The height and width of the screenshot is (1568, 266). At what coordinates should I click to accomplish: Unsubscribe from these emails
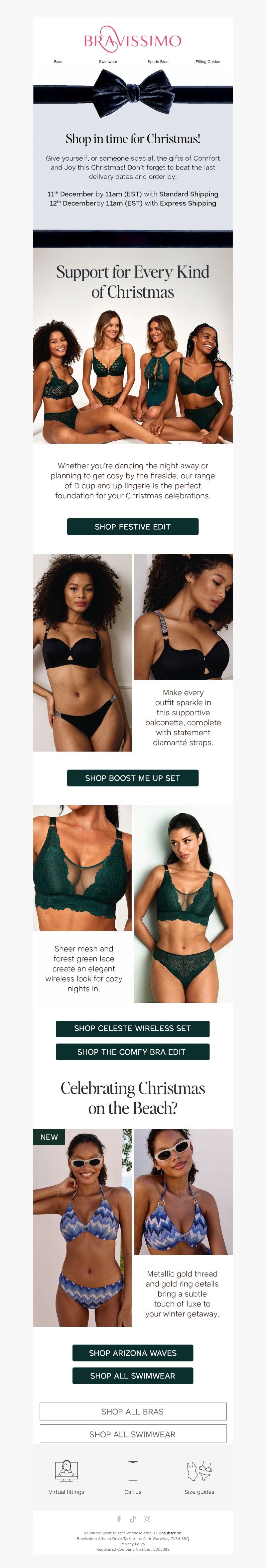point(170,1533)
